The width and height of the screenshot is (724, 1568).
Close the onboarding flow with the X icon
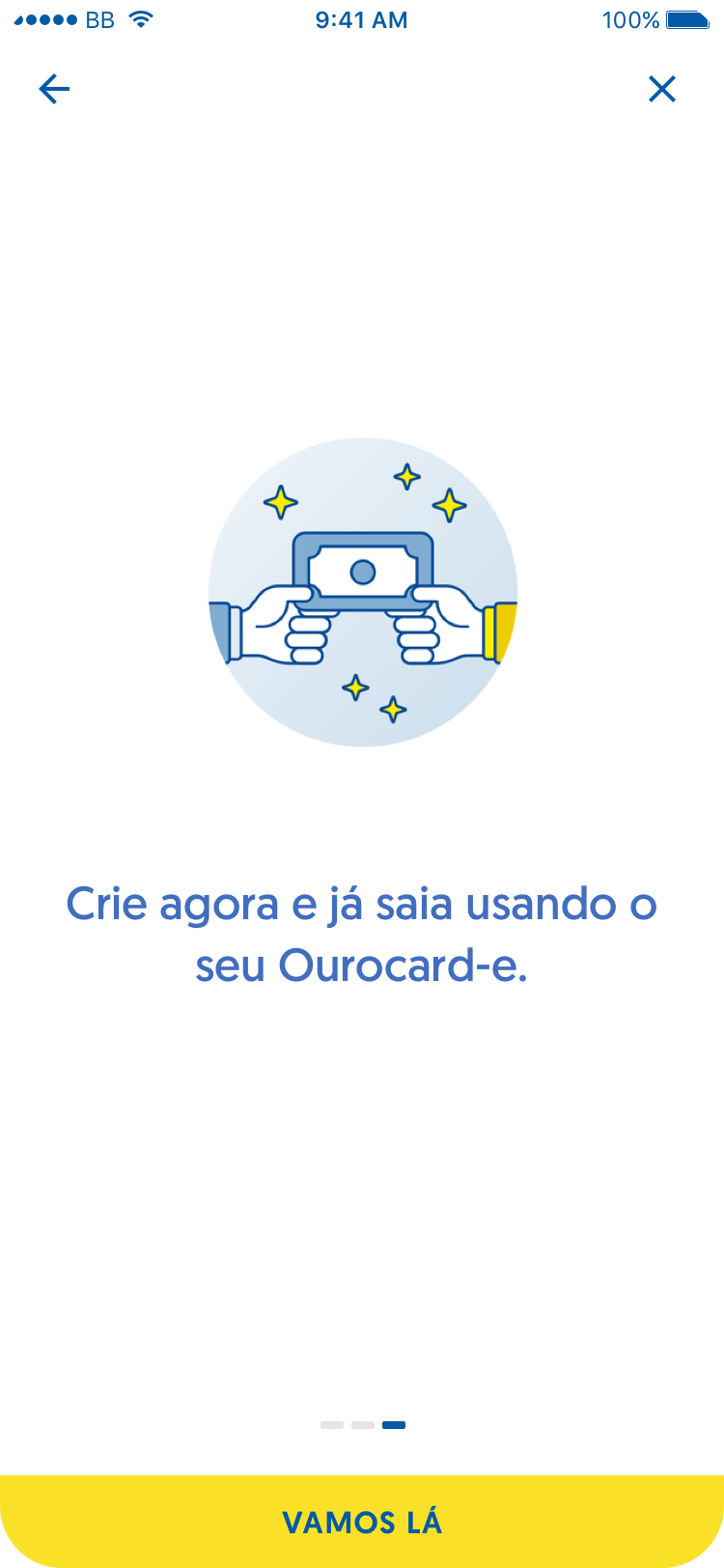663,89
